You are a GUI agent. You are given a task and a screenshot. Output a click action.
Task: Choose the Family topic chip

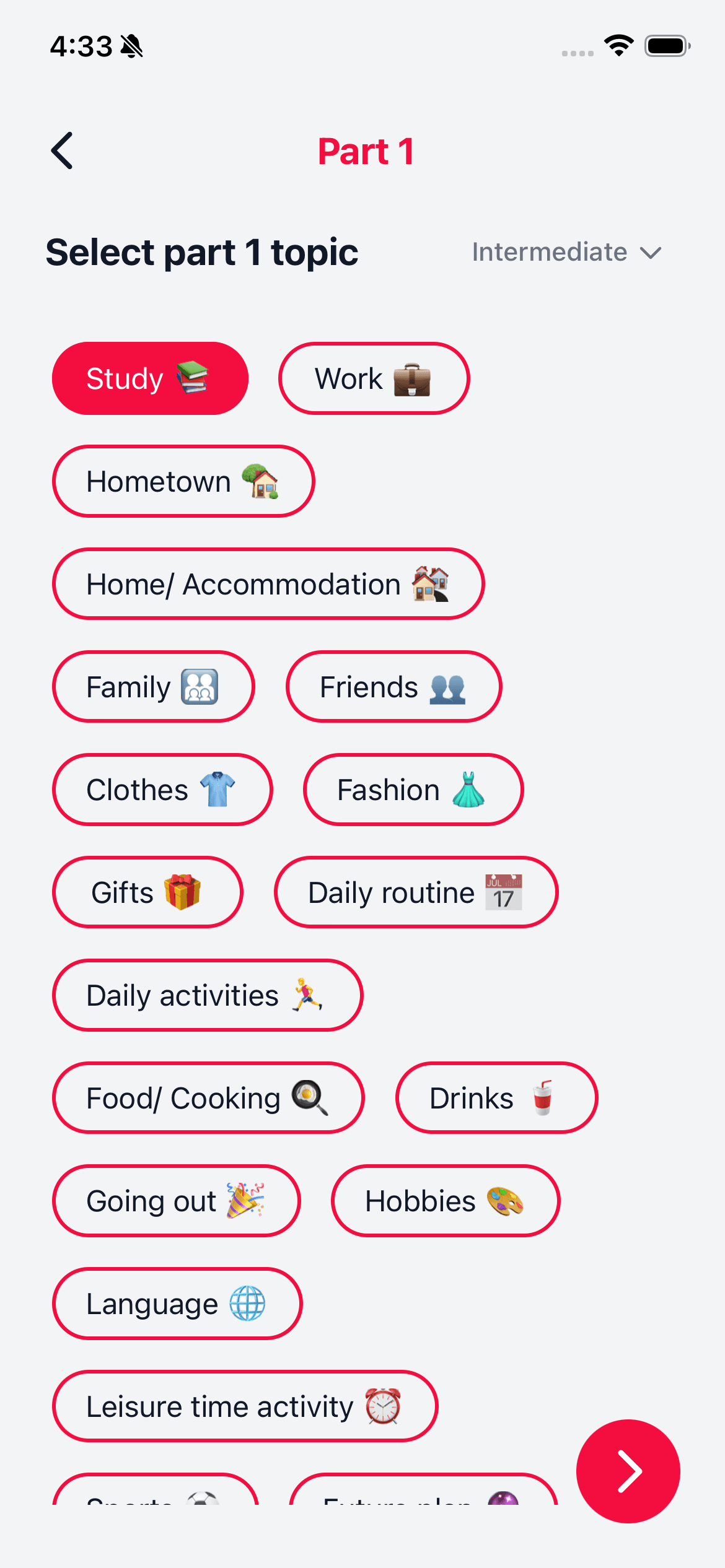tap(153, 687)
